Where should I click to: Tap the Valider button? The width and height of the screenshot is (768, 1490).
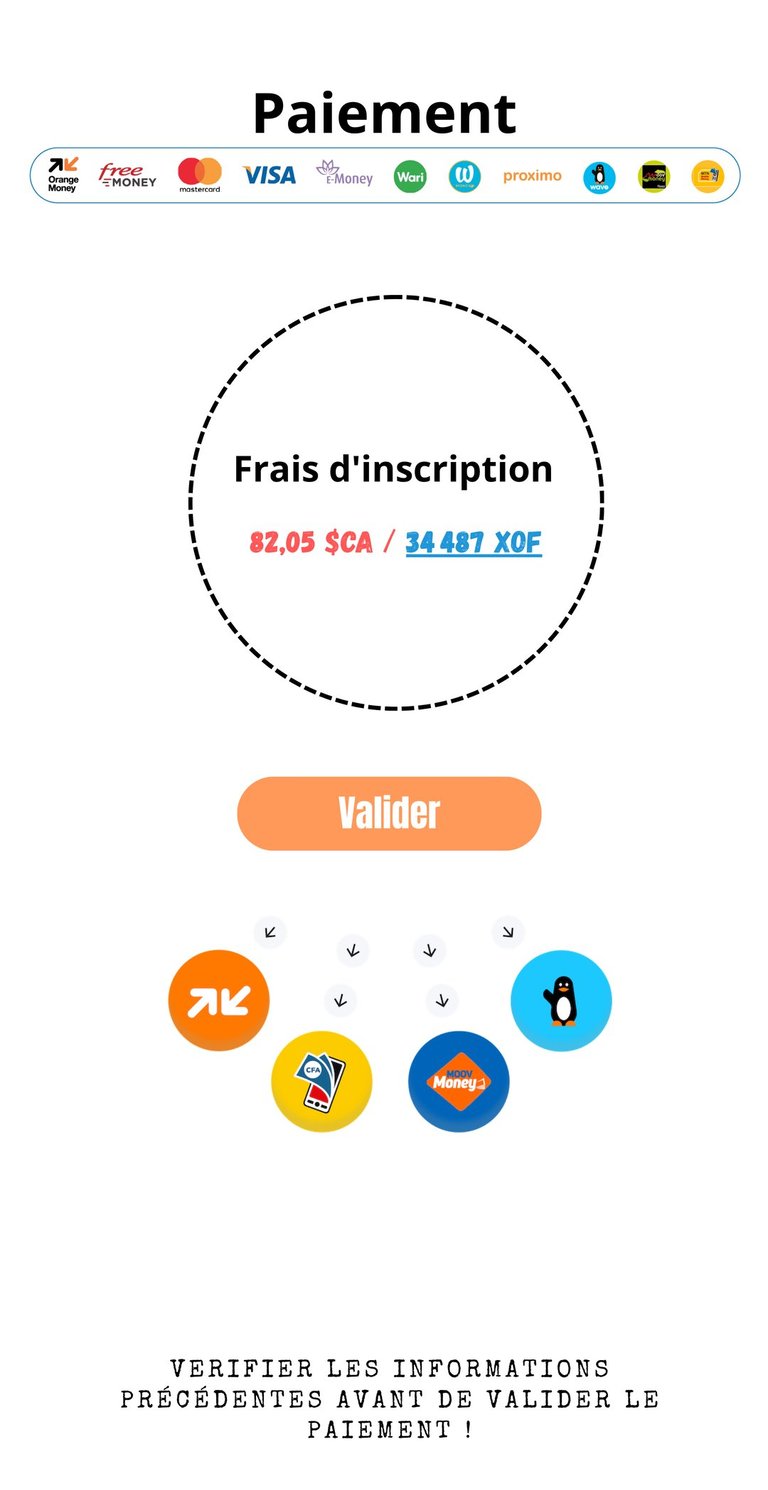(389, 813)
